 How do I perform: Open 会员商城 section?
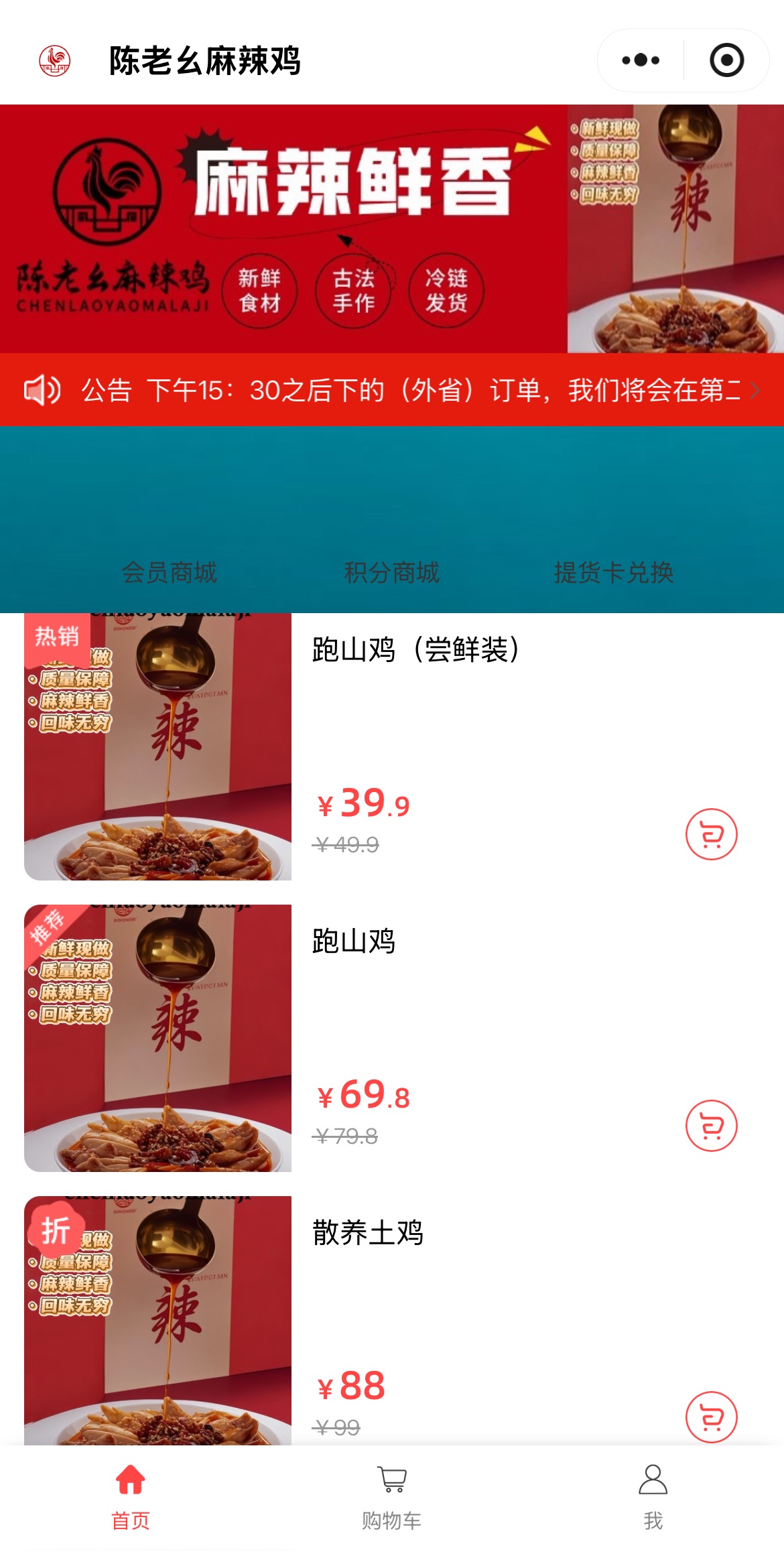[170, 572]
